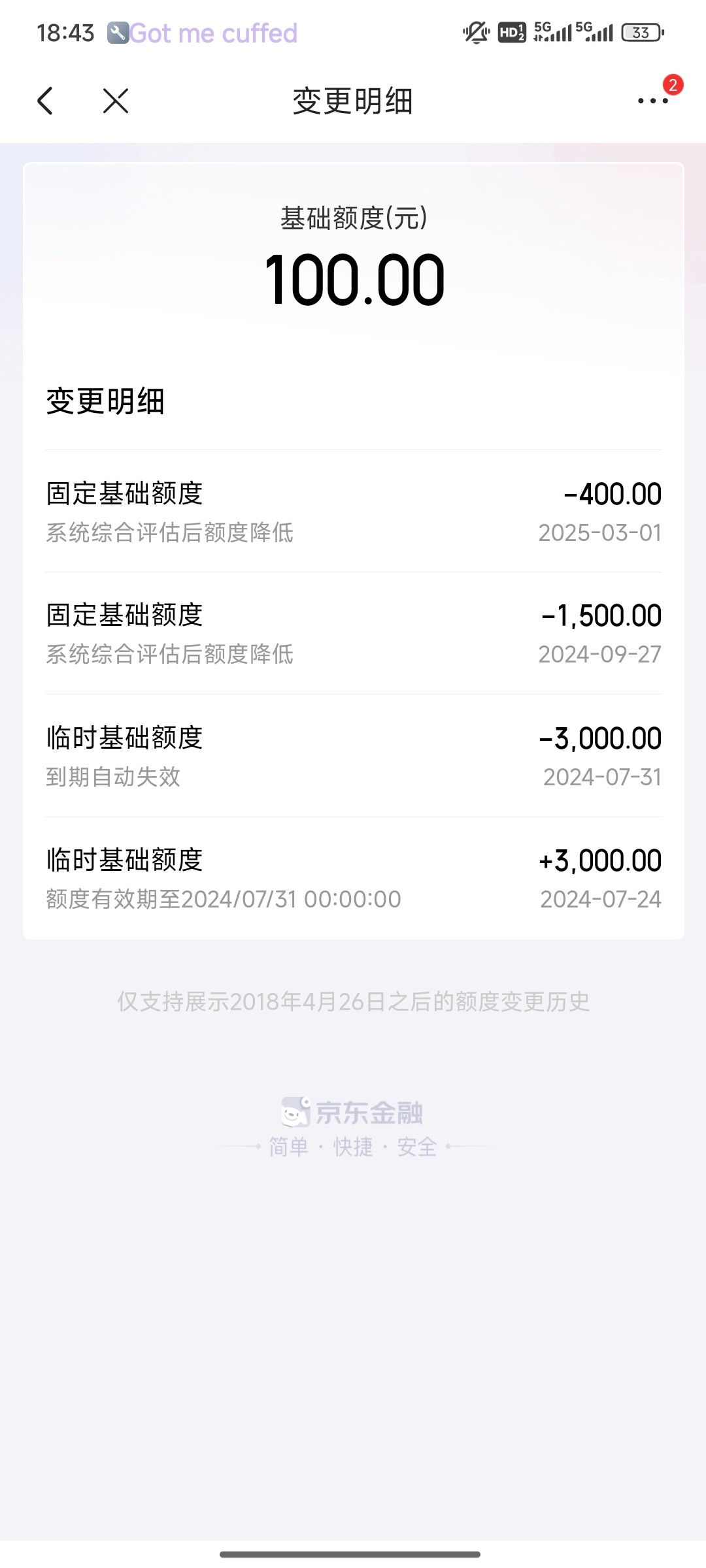Go back using the top-left arrow
The height and width of the screenshot is (1568, 706).
tap(45, 101)
